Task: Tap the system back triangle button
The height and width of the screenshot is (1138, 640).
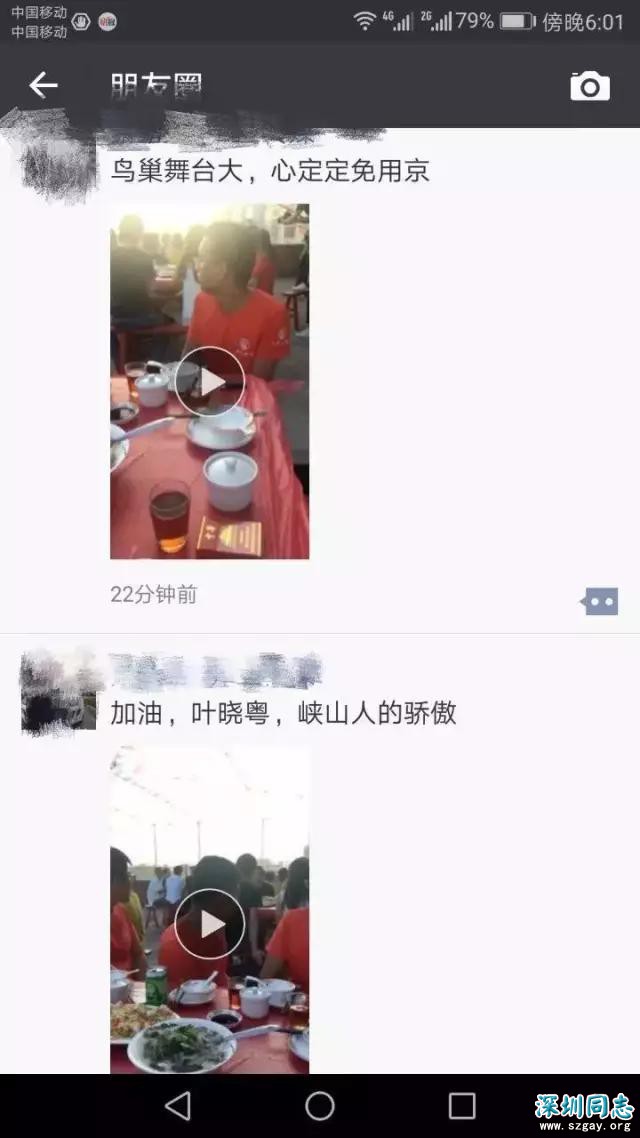Action: [x=178, y=1105]
